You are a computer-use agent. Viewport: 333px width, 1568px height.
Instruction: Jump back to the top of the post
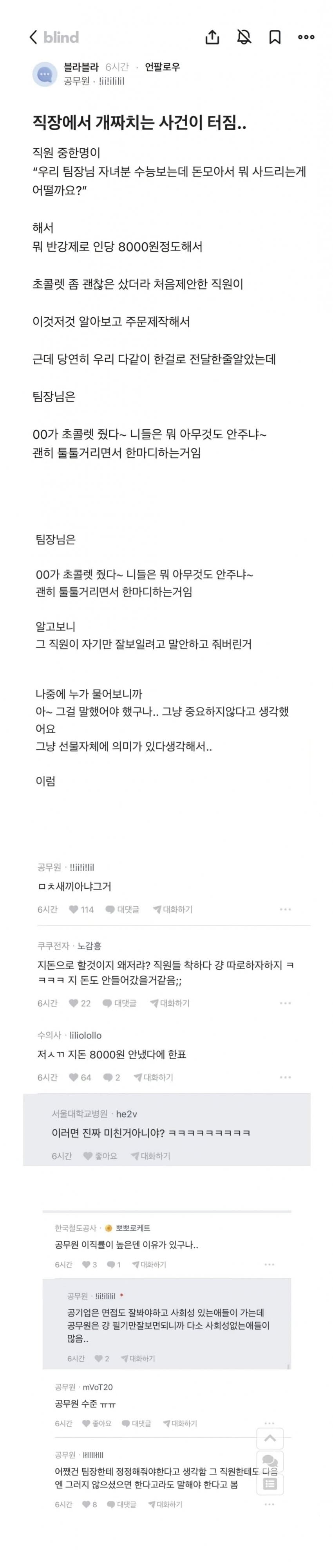pyautogui.click(x=270, y=1438)
